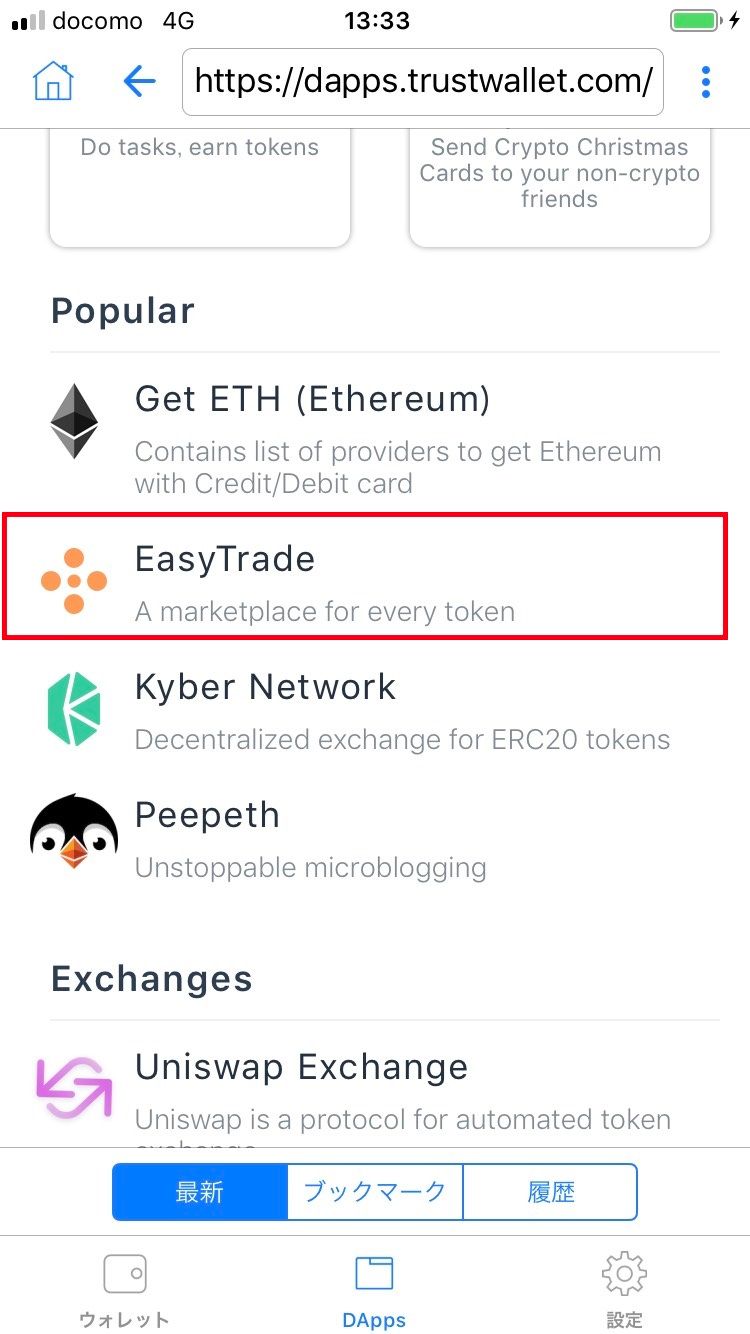
Task: Select the 最新 segment
Action: point(200,1192)
